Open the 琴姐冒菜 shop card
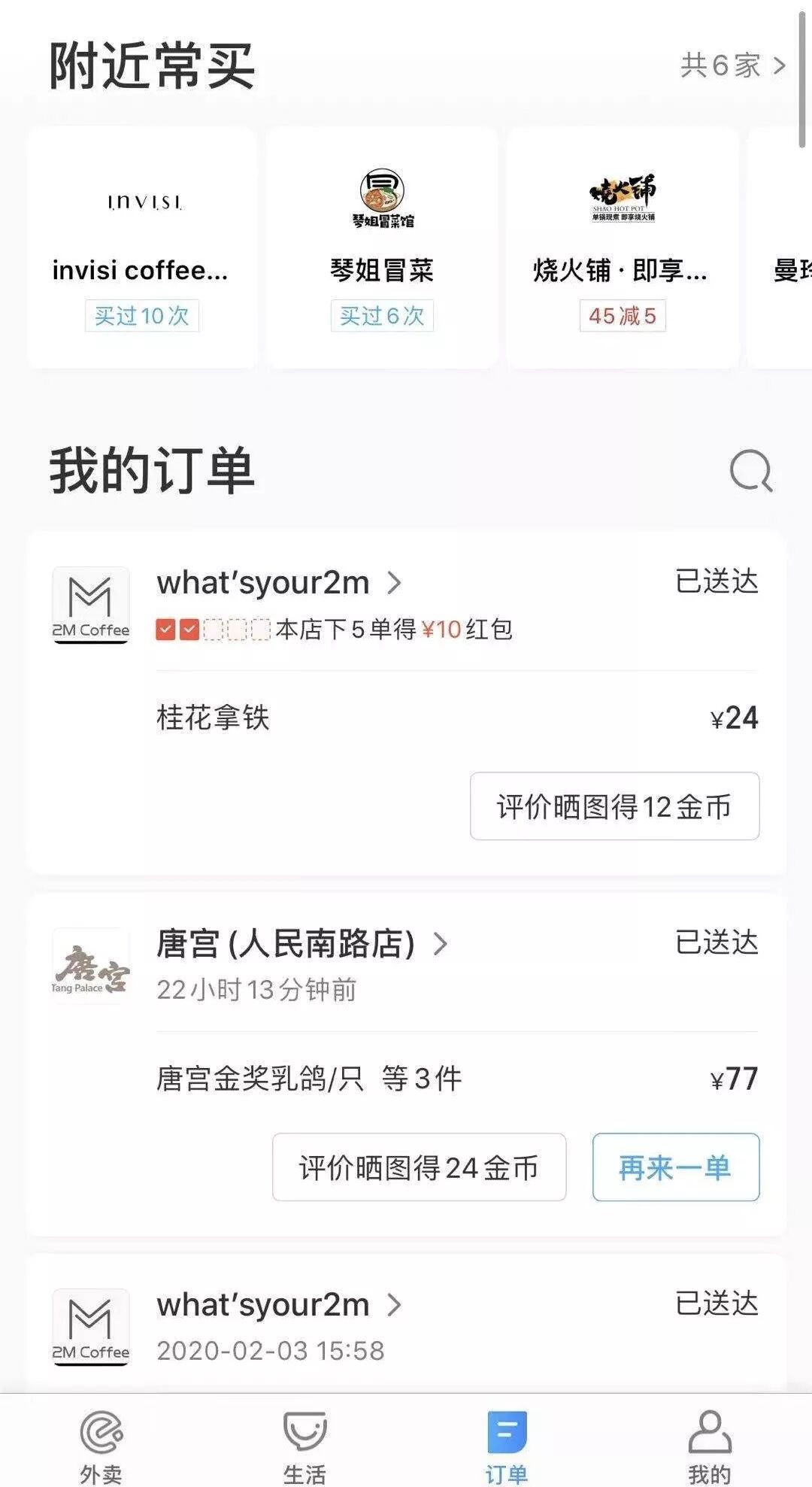Screen dimensions: 812x1487 click(382, 247)
